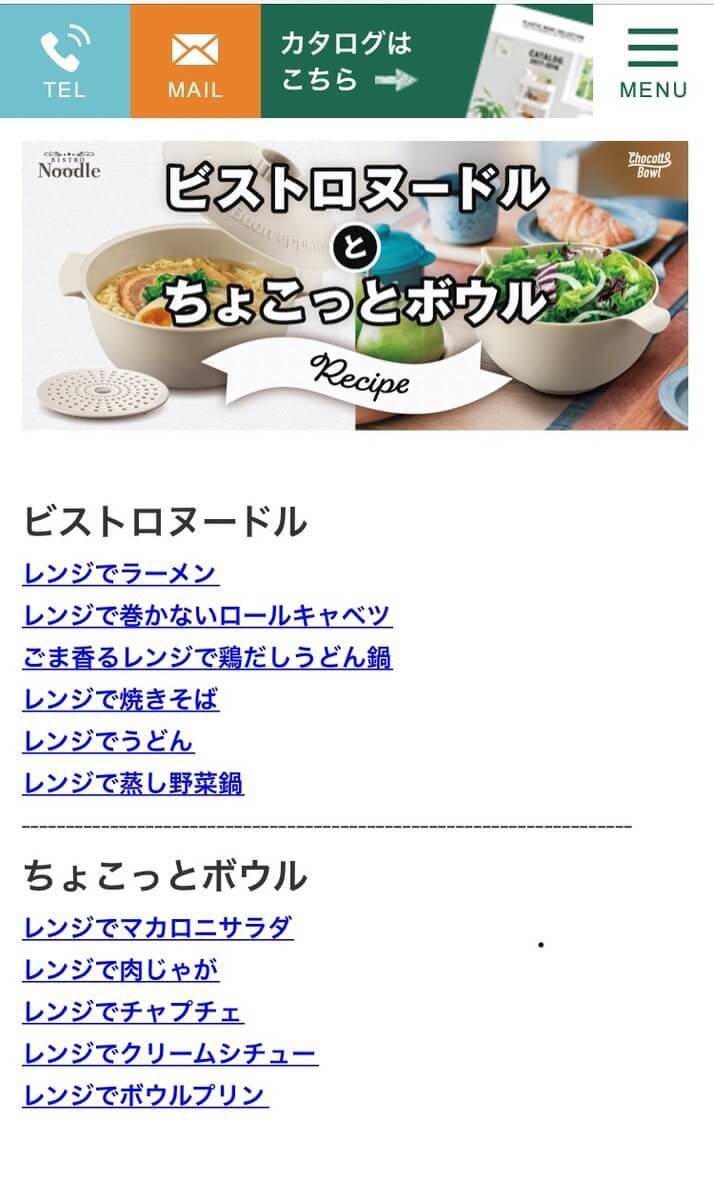Open the レンジでラーメン recipe link
The width and height of the screenshot is (714, 1200).
tap(120, 574)
